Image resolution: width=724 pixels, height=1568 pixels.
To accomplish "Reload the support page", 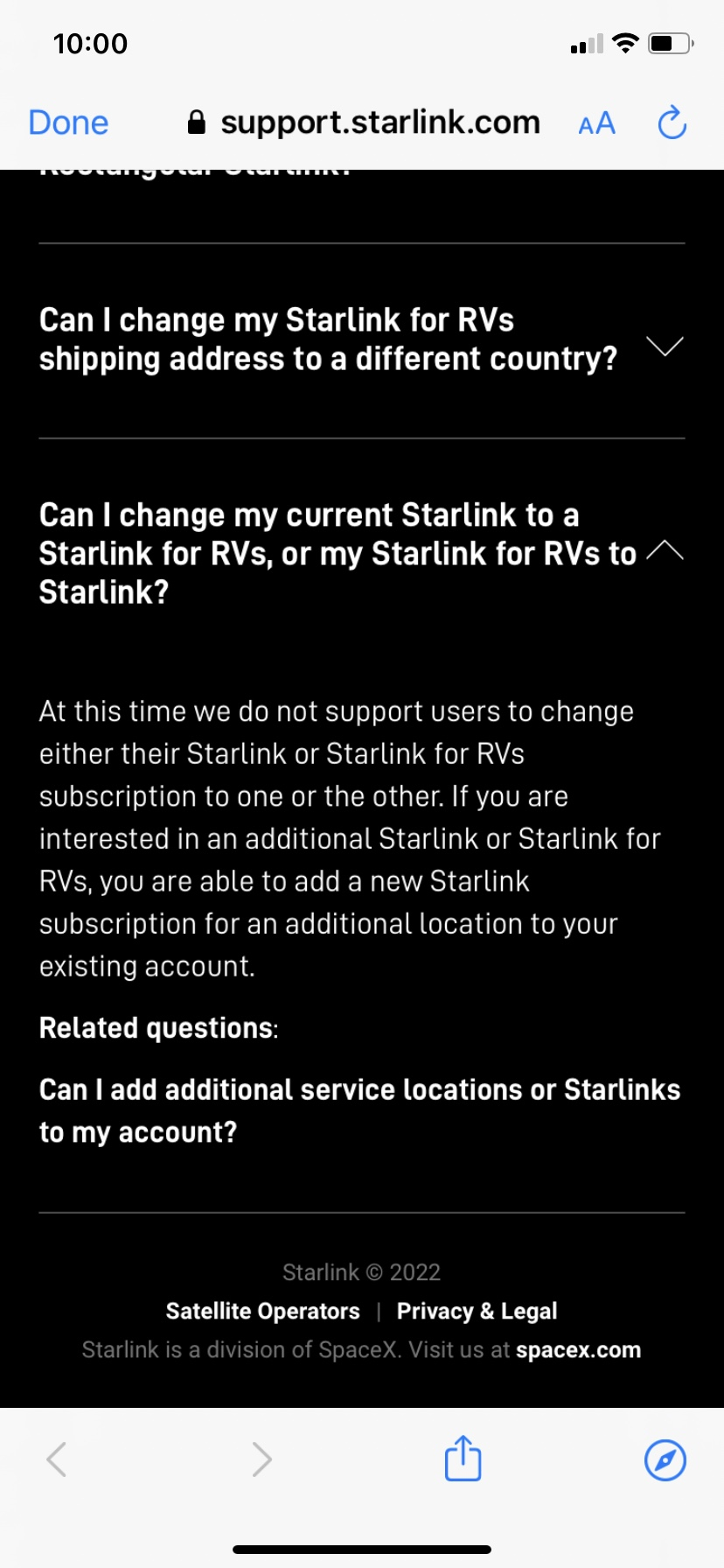I will (x=672, y=123).
